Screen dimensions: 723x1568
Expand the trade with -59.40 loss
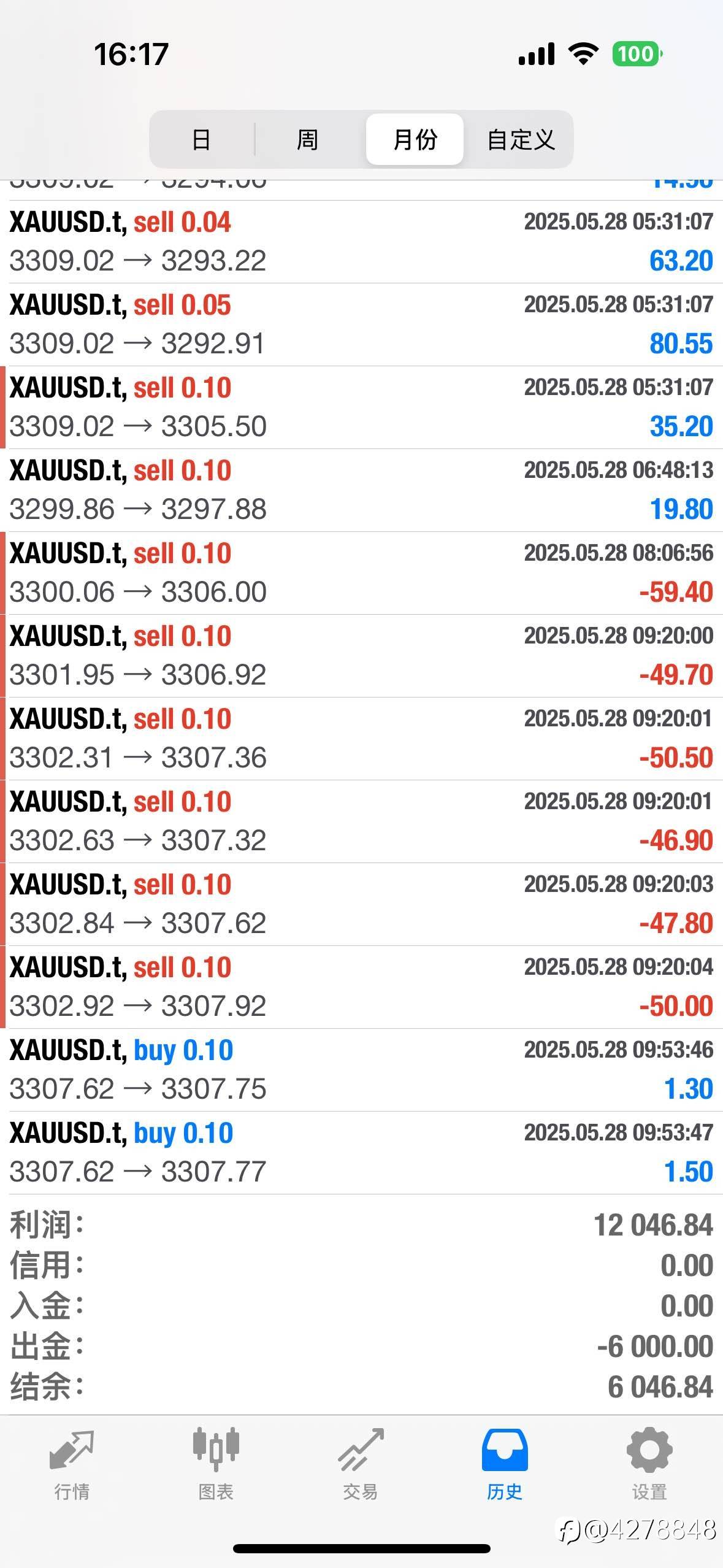(361, 573)
